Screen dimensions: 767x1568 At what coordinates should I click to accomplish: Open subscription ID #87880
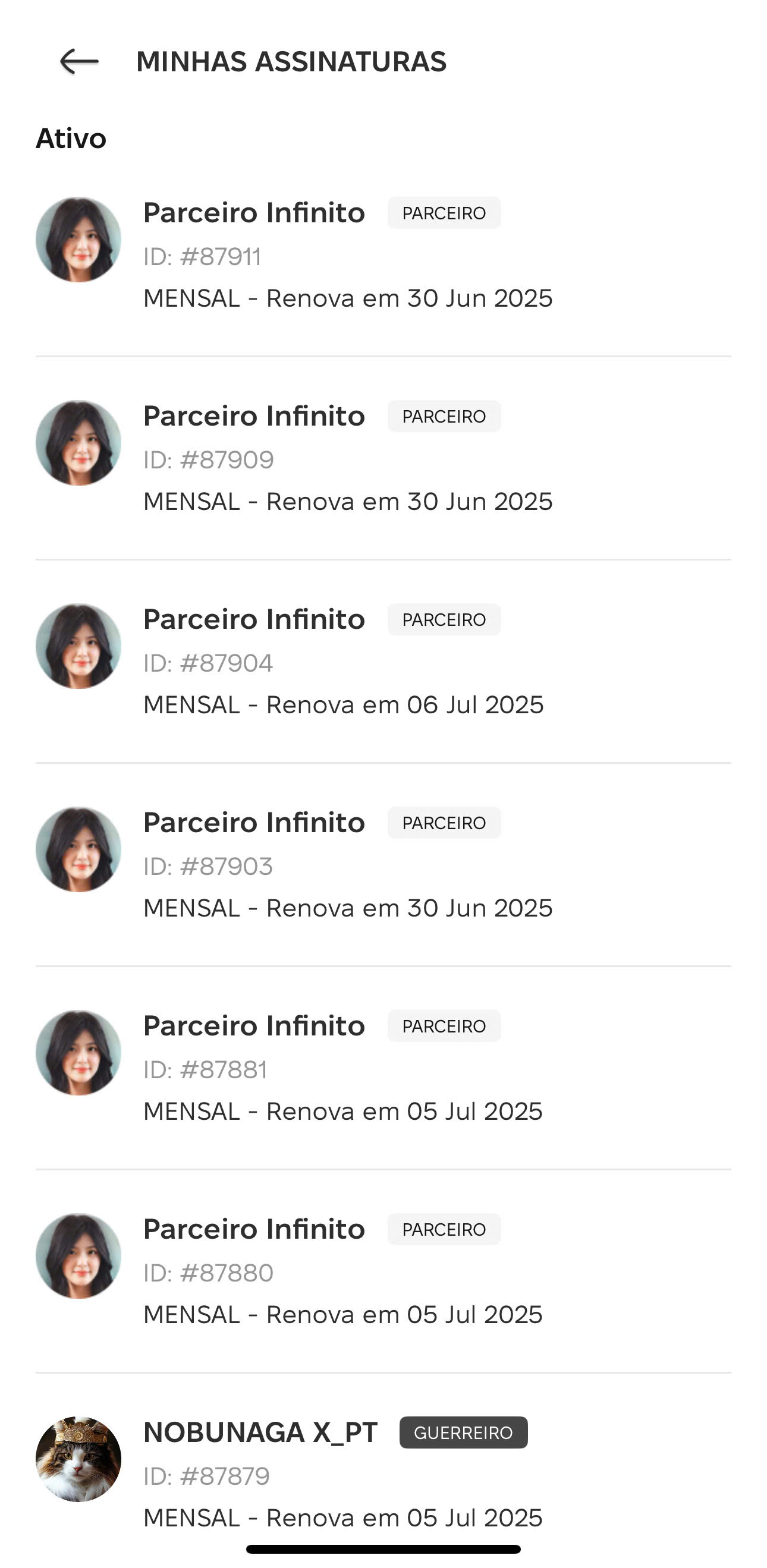[x=383, y=1271]
